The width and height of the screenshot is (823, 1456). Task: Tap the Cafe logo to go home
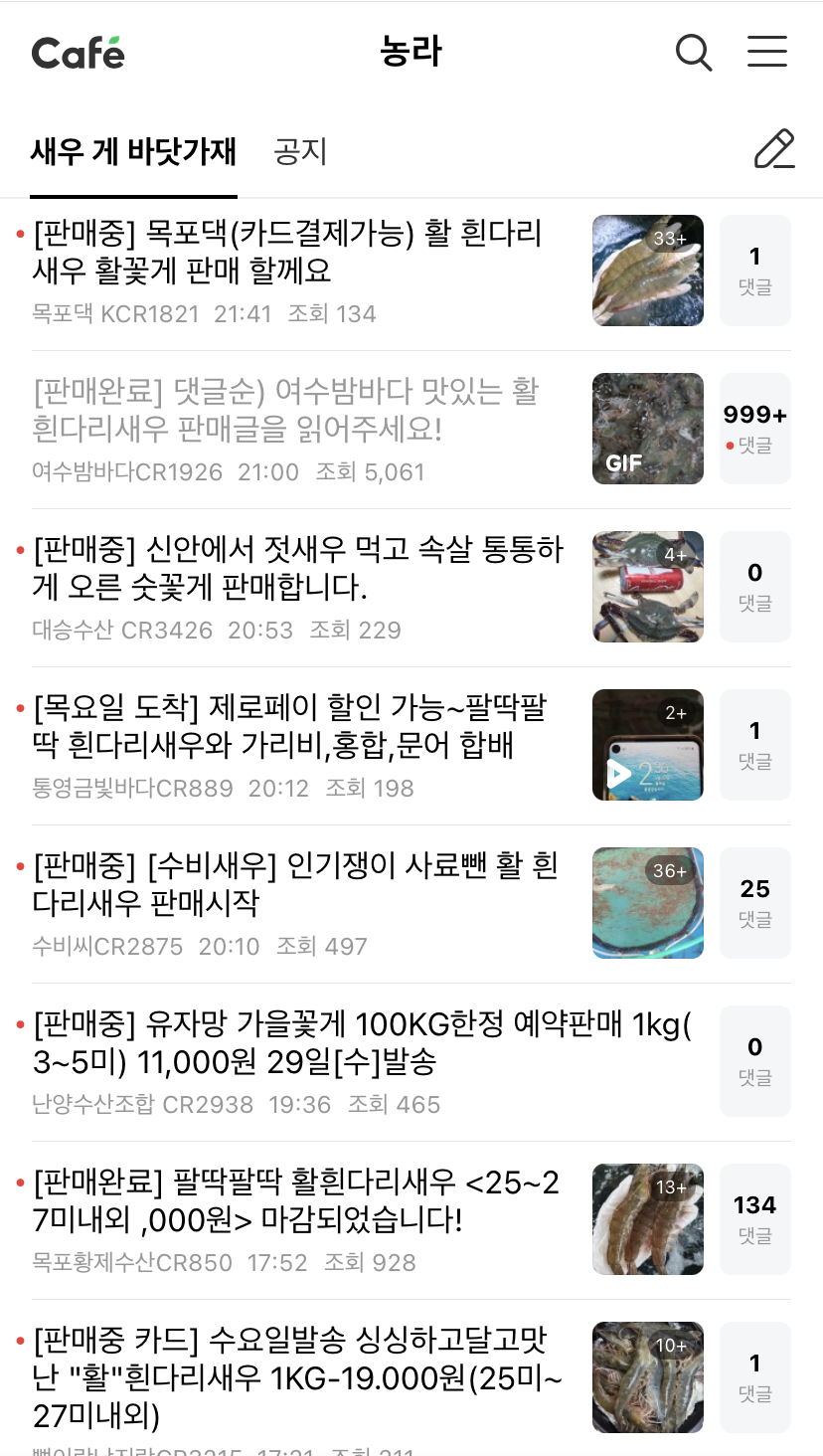tap(79, 52)
